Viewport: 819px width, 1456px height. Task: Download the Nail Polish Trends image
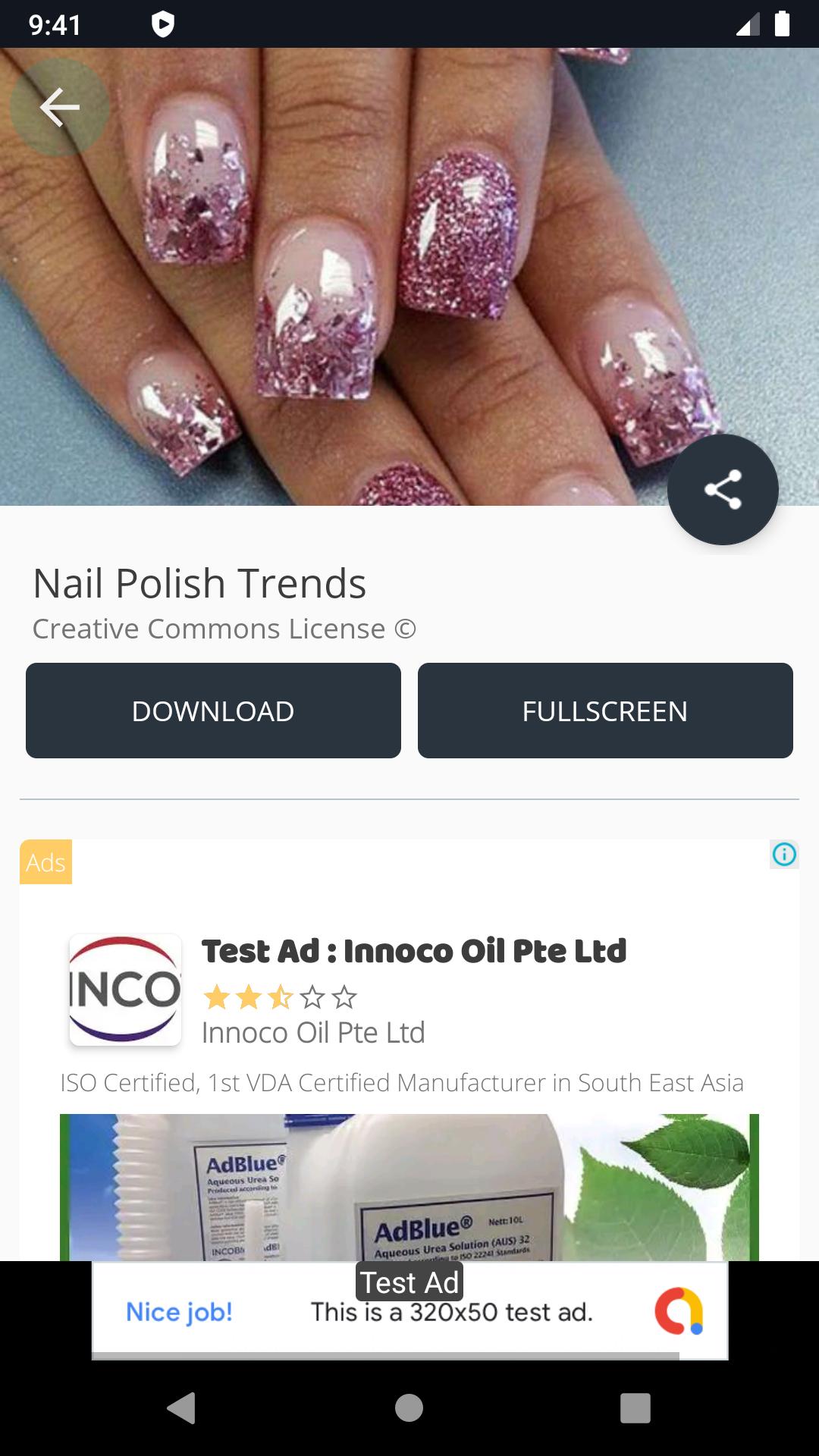point(213,711)
